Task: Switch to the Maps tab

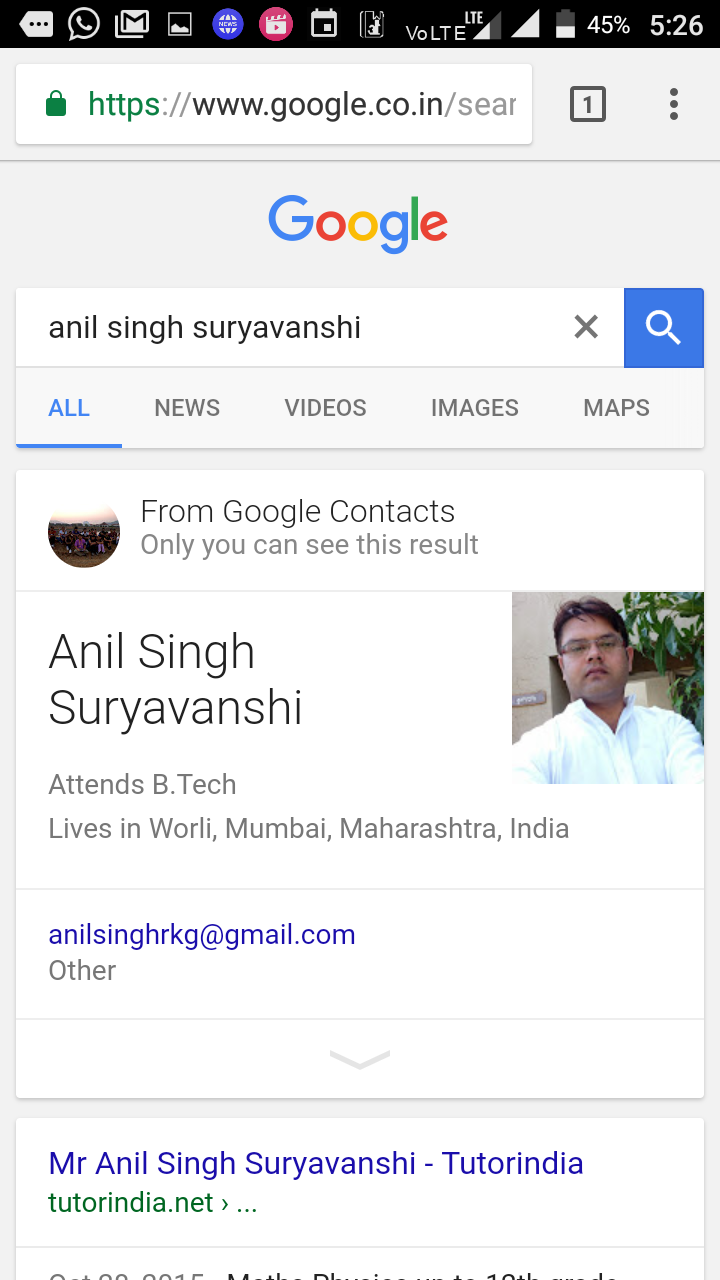Action: point(616,408)
